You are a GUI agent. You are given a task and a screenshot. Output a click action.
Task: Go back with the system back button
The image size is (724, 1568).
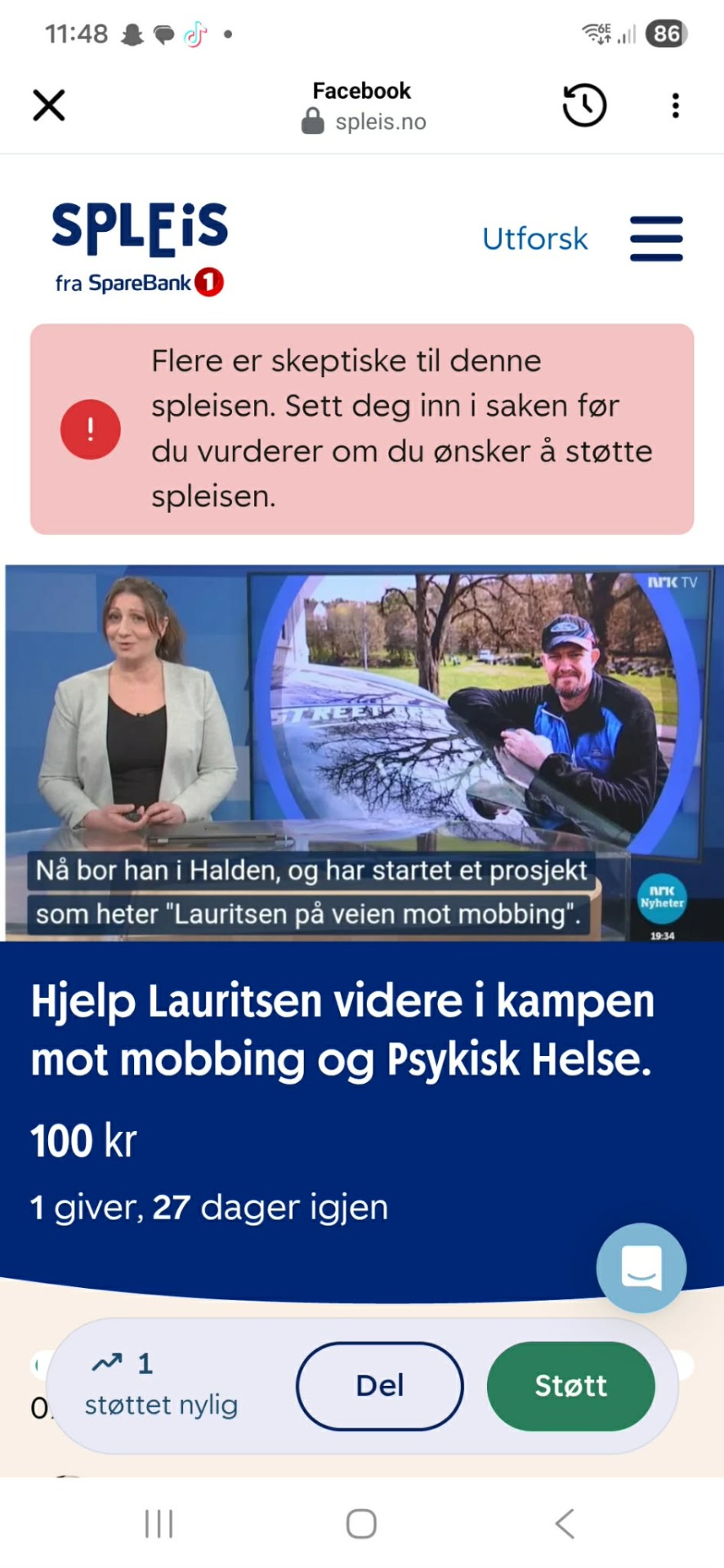click(565, 1523)
